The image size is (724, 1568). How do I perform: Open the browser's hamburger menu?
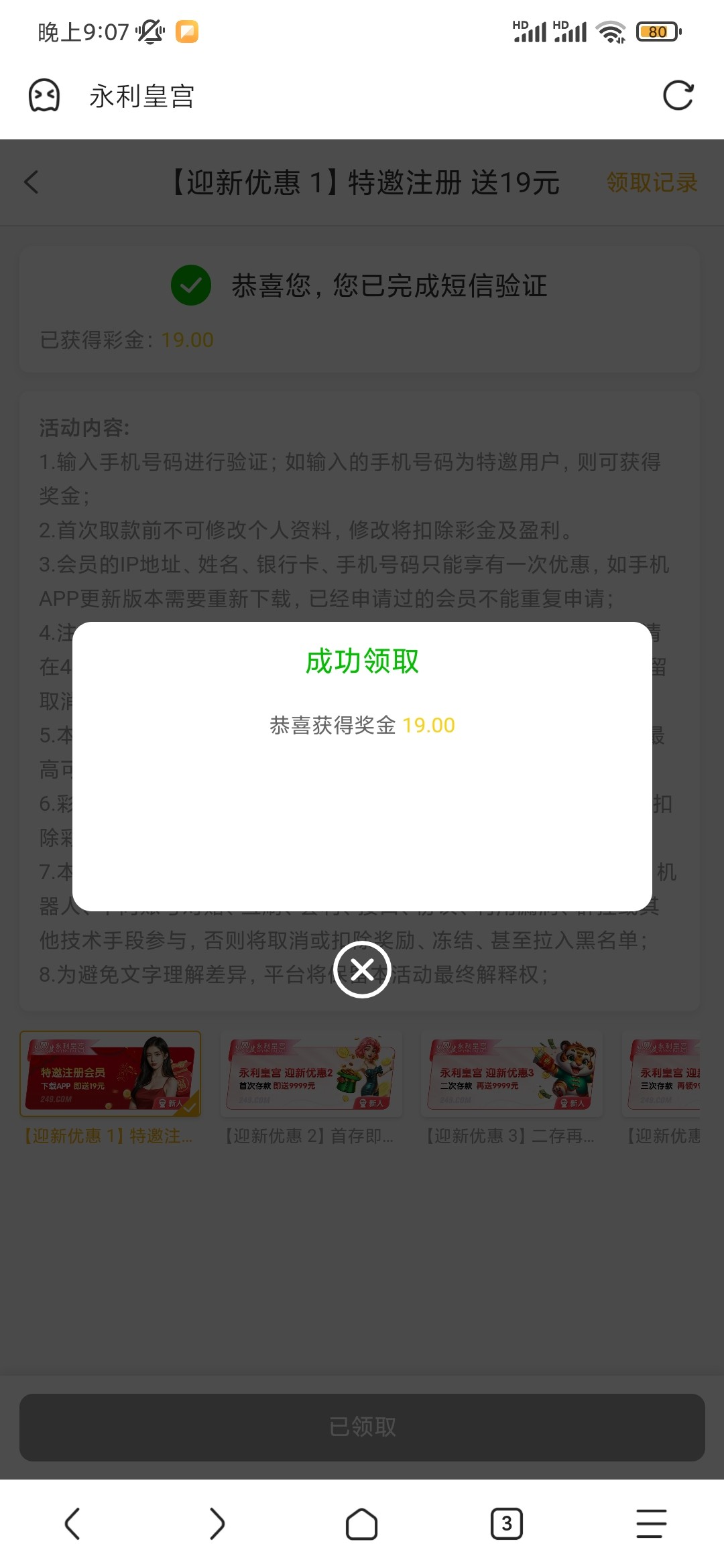(651, 1524)
